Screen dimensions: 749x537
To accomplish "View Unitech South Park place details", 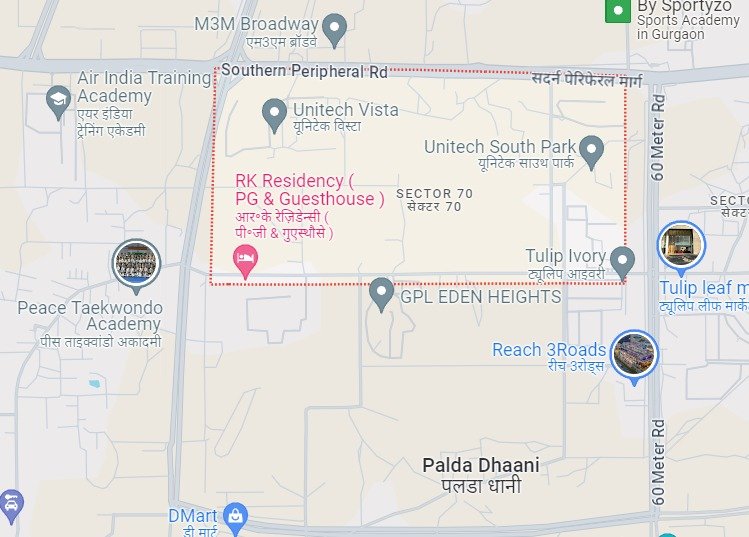I will 592,152.
